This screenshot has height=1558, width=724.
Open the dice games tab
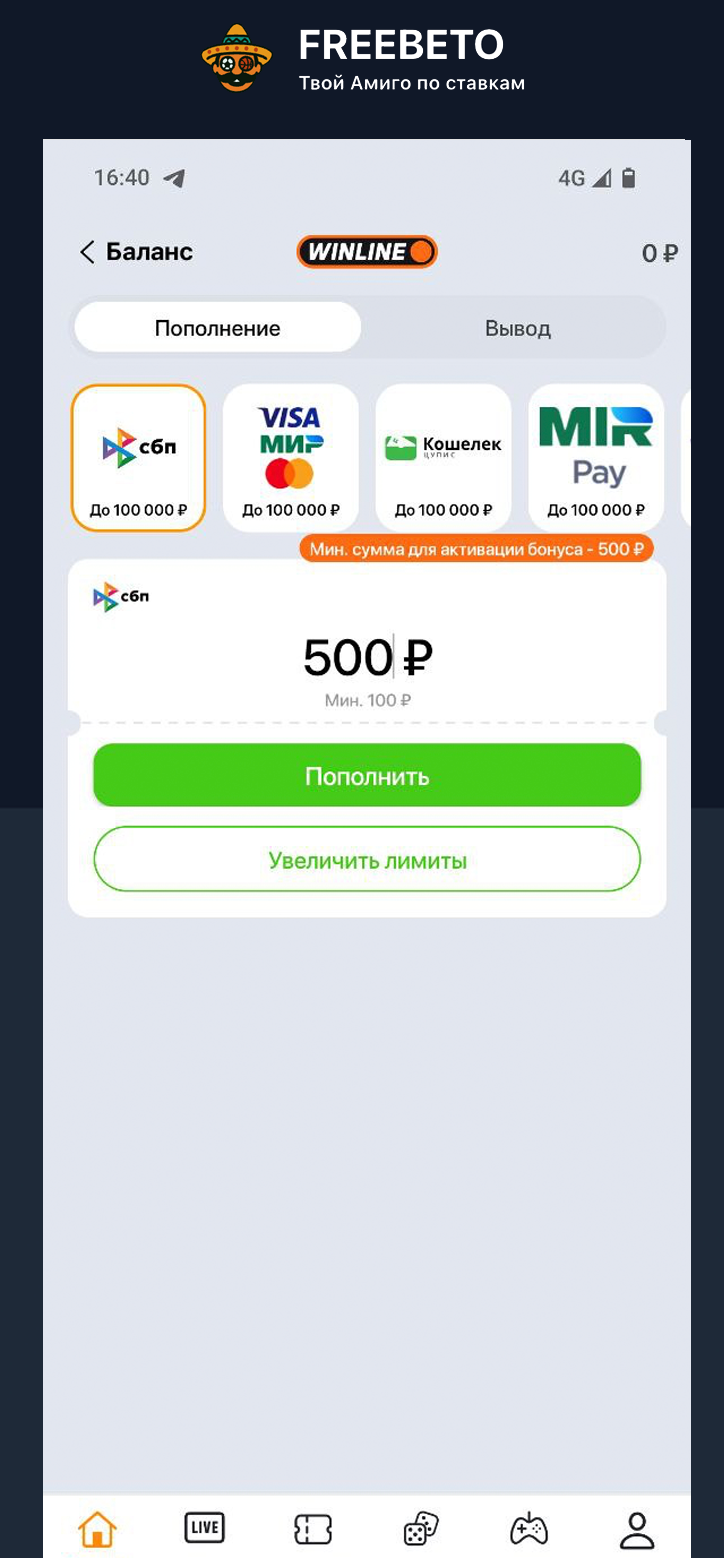tap(420, 1529)
